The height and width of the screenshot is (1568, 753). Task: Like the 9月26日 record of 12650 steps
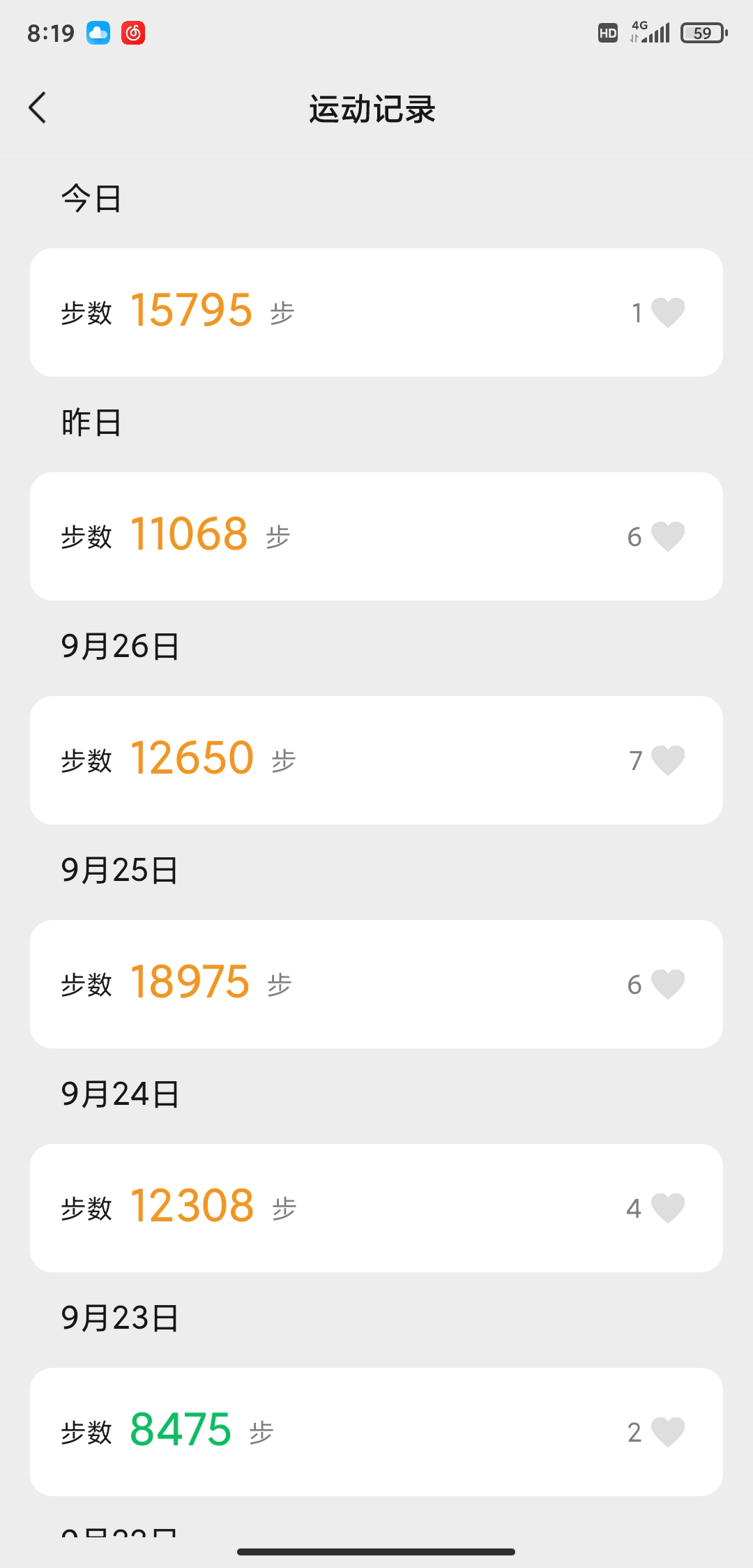(667, 760)
